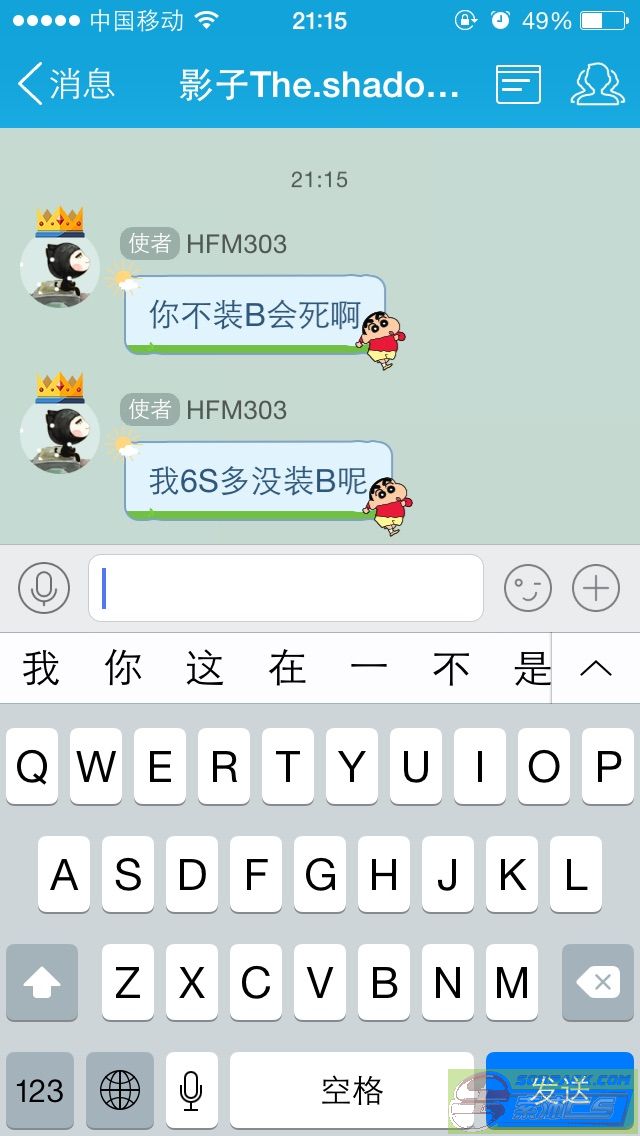Choose the candidate word 你

123,668
